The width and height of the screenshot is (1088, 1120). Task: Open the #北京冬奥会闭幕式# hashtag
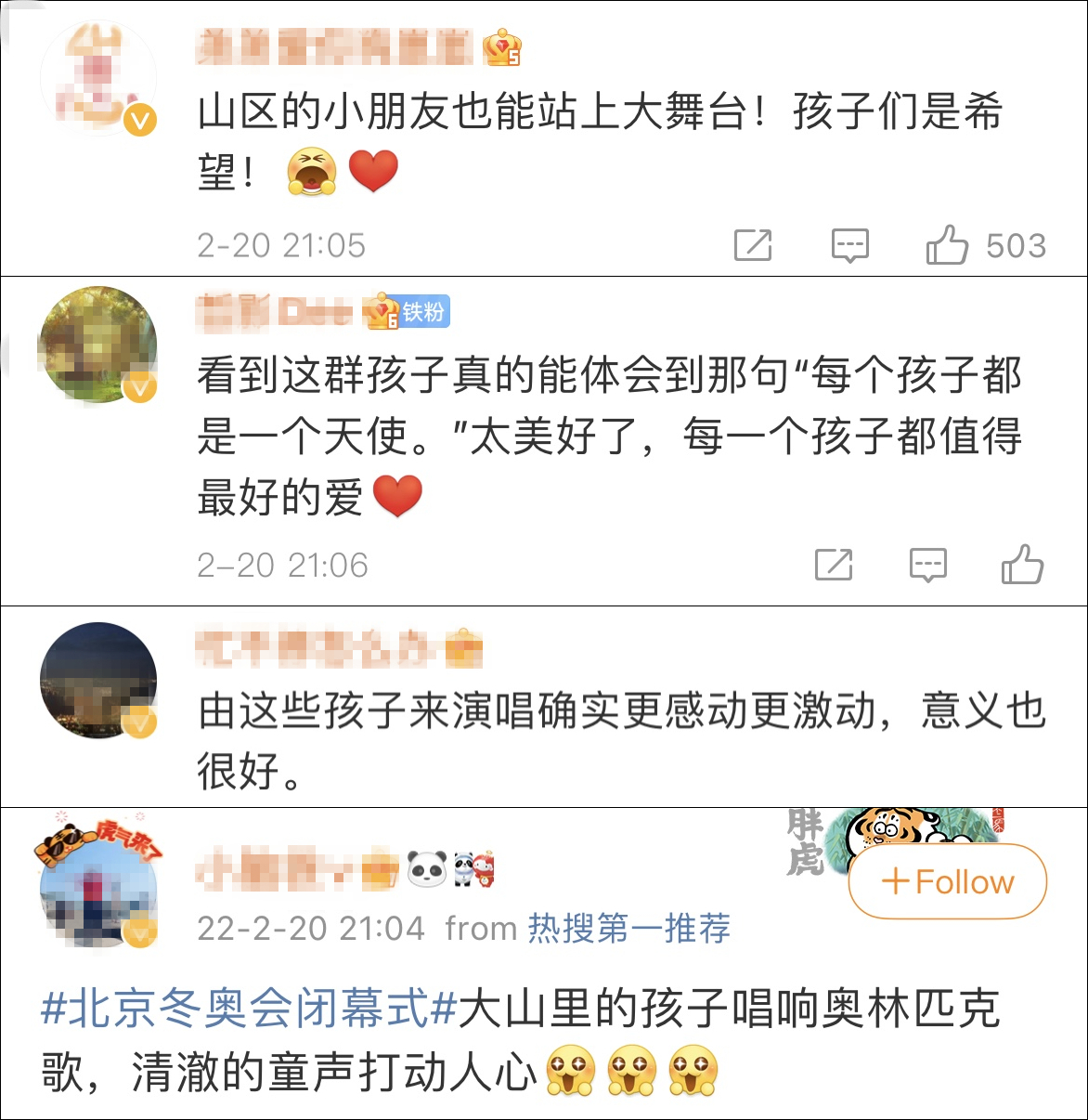pyautogui.click(x=250, y=1009)
